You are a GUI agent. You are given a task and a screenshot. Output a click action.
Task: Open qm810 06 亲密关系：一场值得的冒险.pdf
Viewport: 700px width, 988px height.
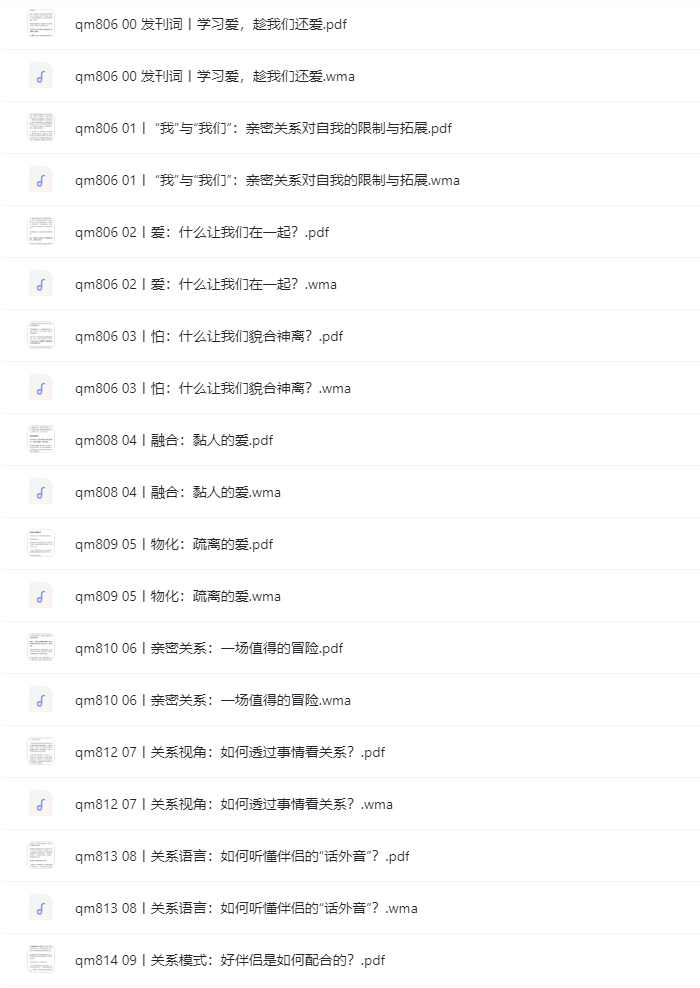209,648
